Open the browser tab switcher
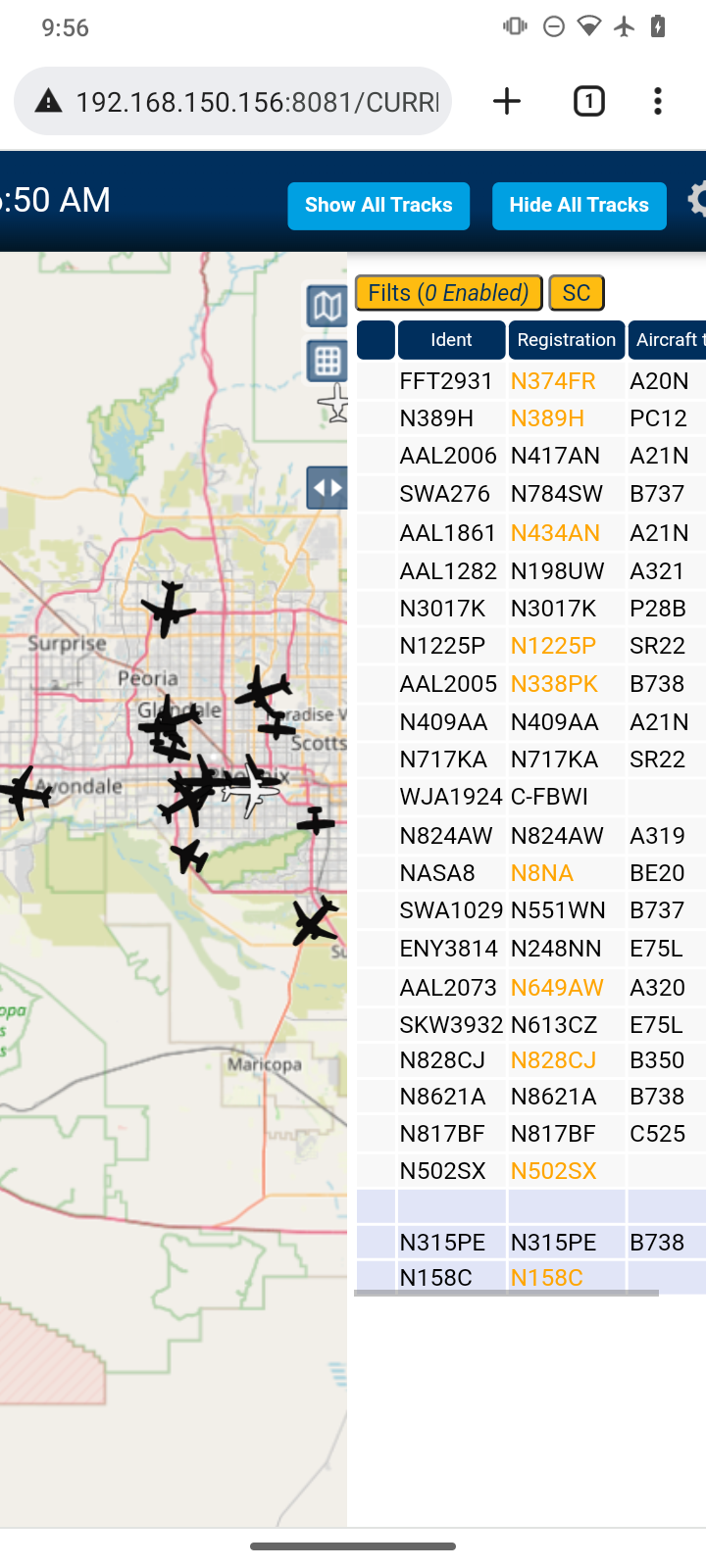 (589, 101)
